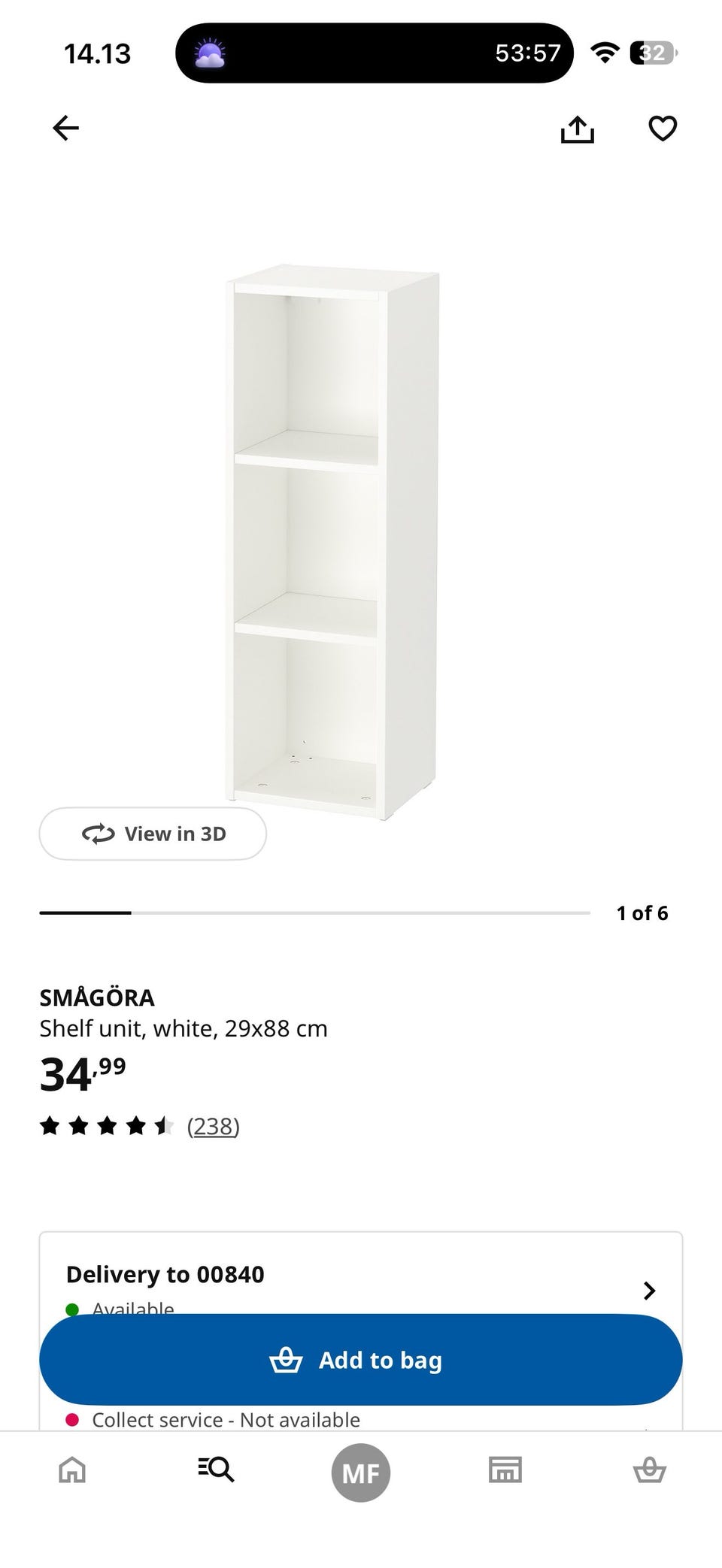The width and height of the screenshot is (722, 1568).
Task: Go back using the arrow
Action: (x=65, y=128)
